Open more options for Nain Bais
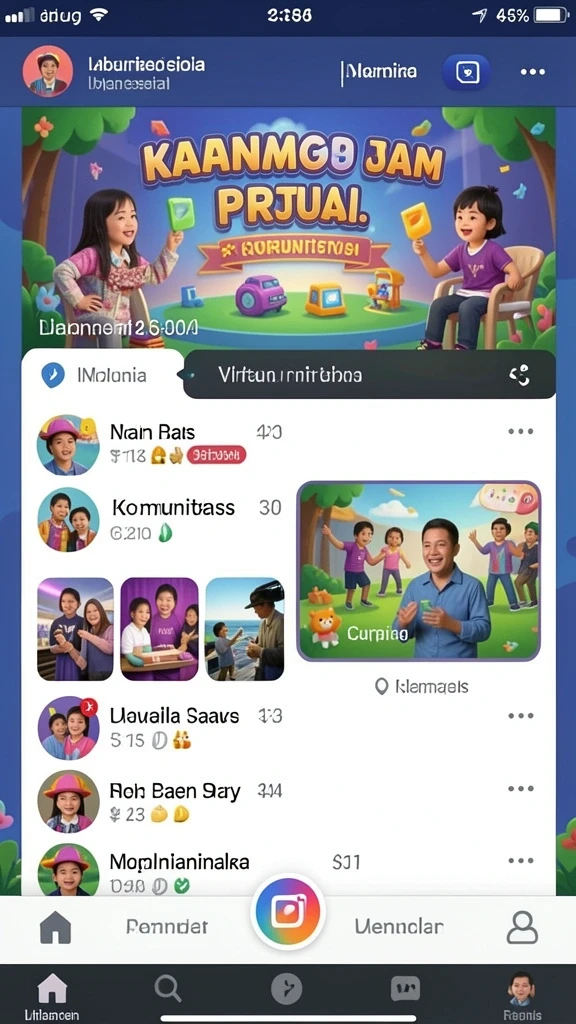 [520, 432]
